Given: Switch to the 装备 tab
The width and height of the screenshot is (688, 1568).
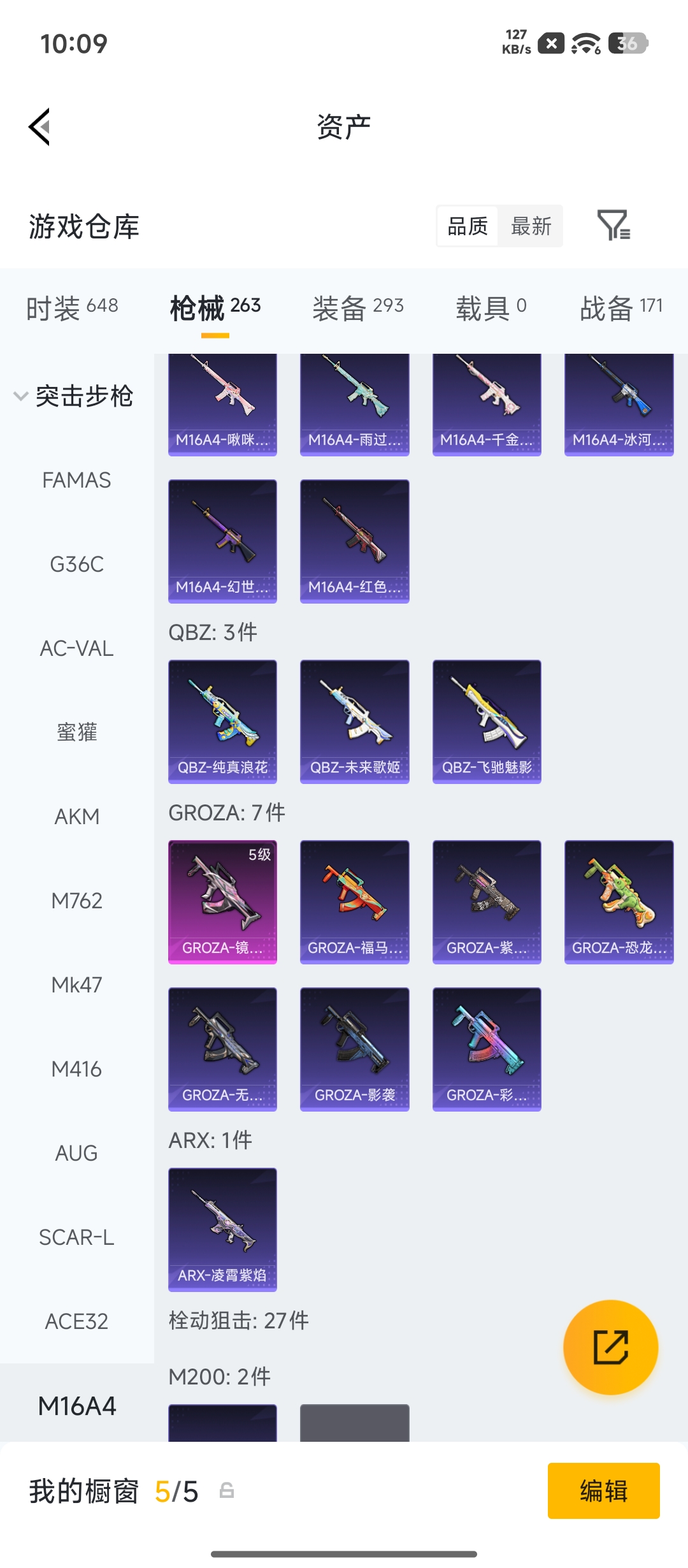Looking at the screenshot, I should coord(358,308).
